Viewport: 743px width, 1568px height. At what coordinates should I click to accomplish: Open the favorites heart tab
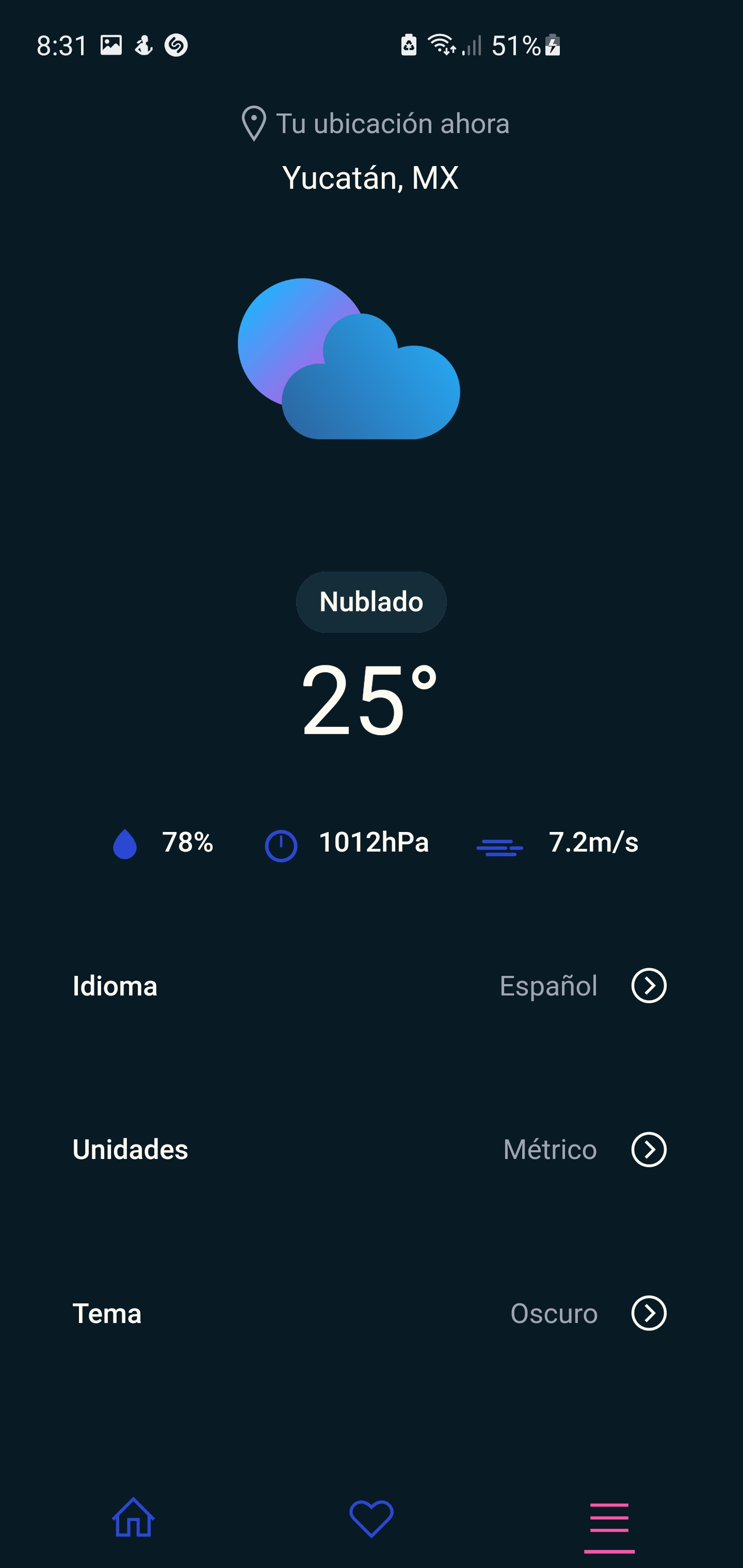tap(372, 1518)
